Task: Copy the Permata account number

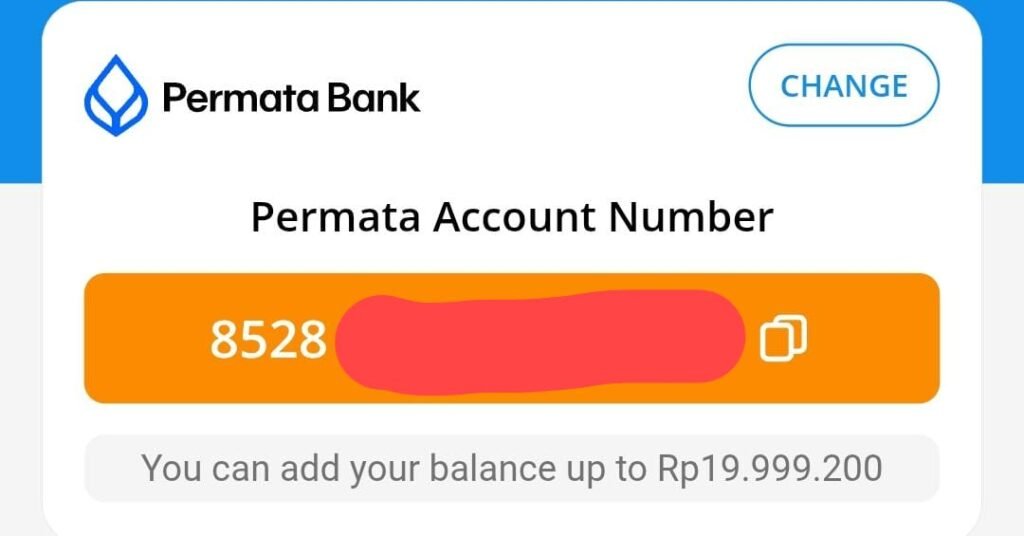Action: (x=783, y=338)
